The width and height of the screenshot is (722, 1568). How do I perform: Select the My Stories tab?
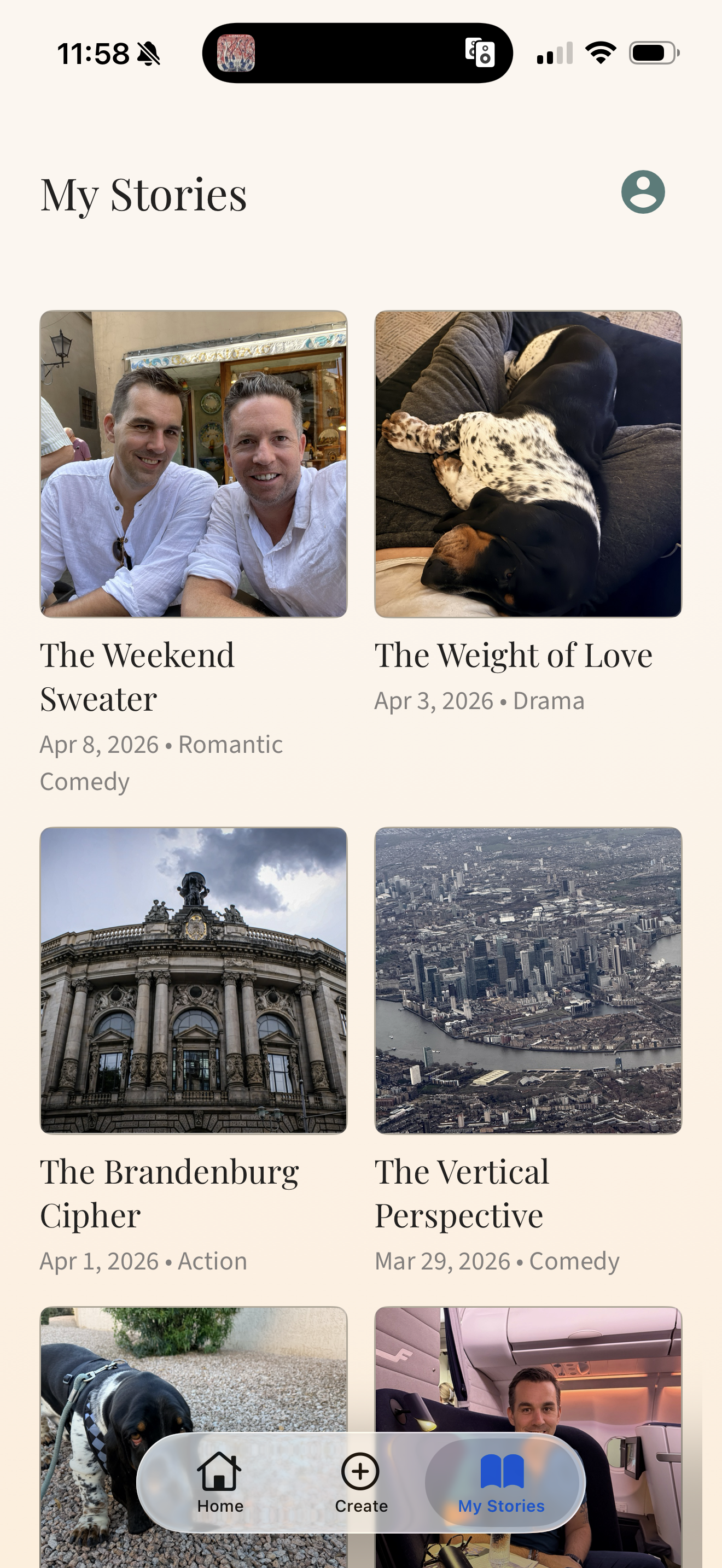(x=501, y=1483)
